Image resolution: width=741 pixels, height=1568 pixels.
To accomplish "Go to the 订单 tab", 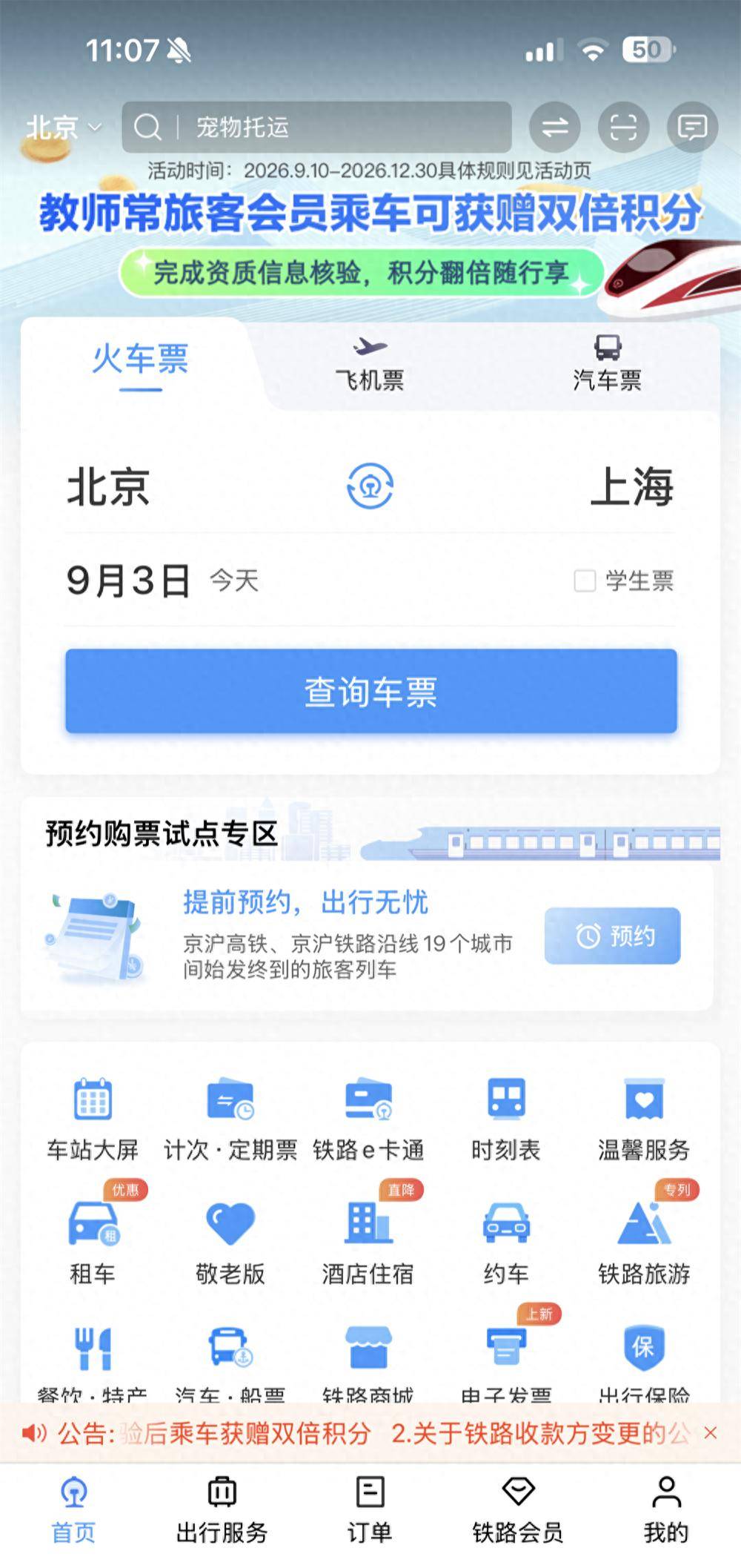I will pos(370,1510).
